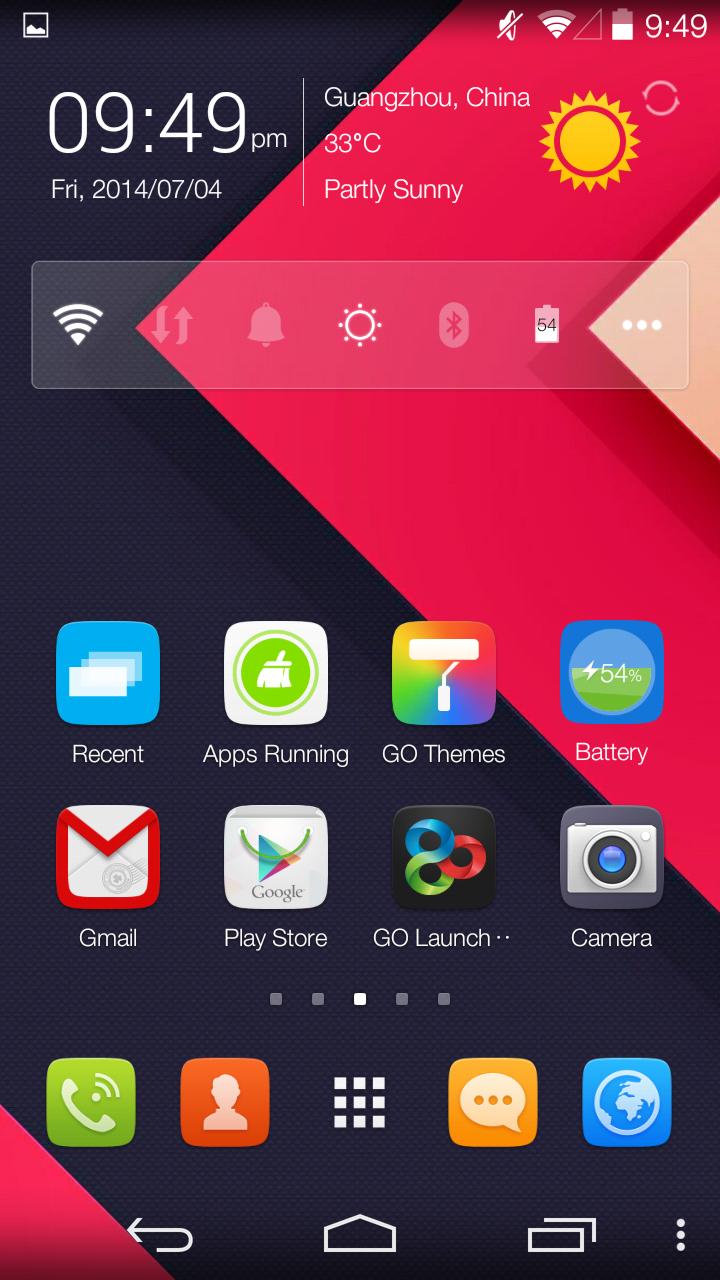720x1280 pixels.
Task: Toggle Bluetooth in the switch widget
Action: 454,325
